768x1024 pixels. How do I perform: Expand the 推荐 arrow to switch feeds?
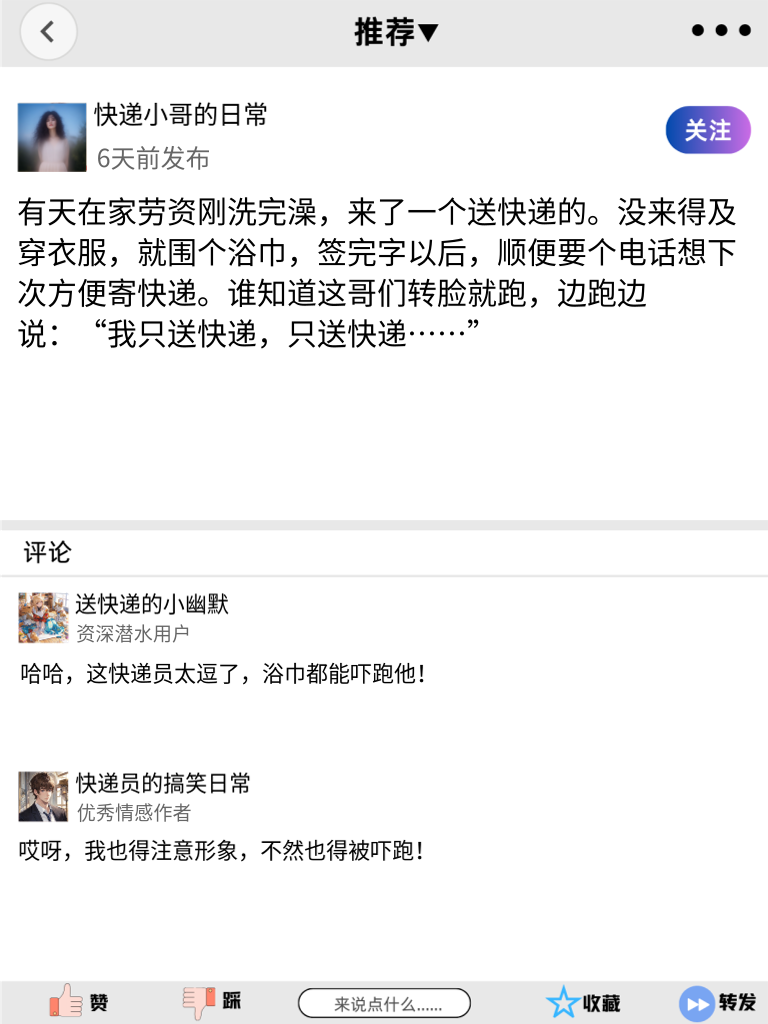(x=426, y=31)
